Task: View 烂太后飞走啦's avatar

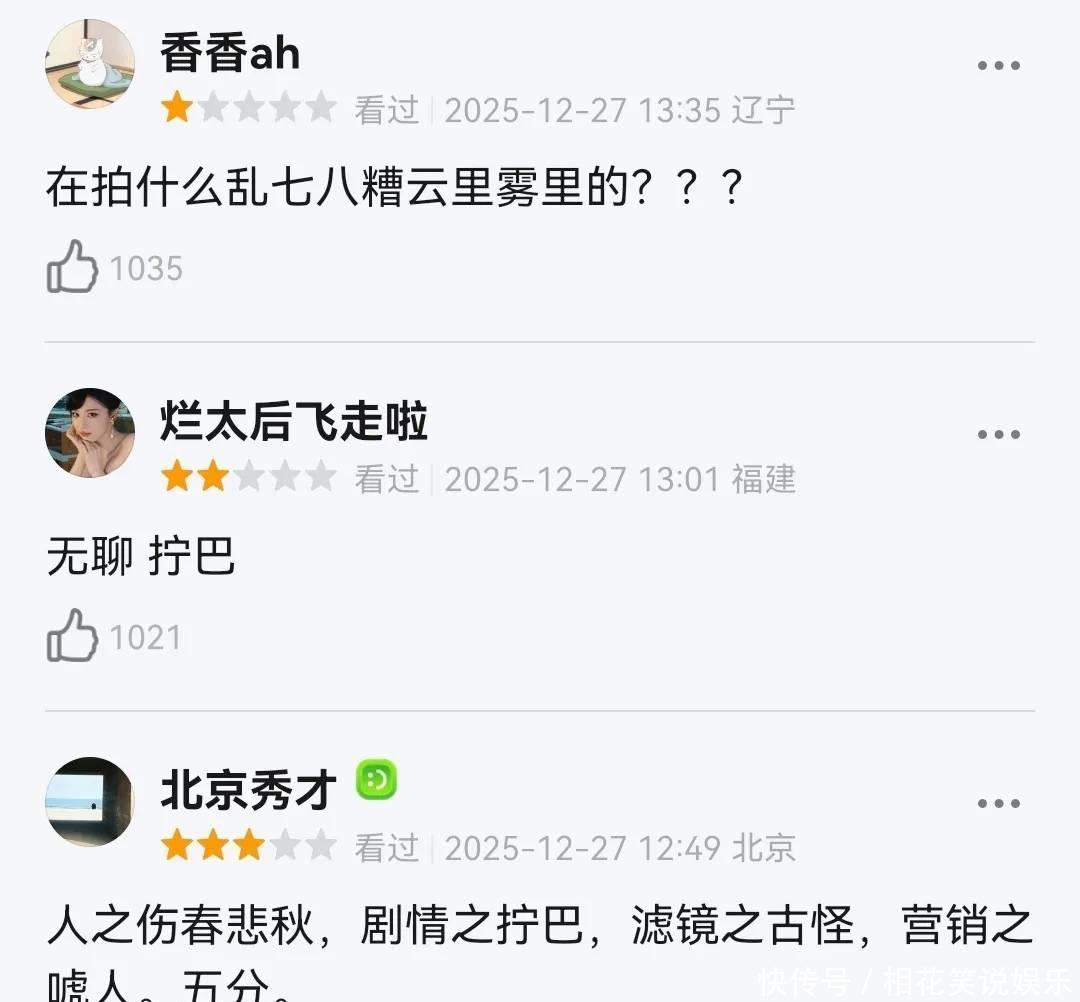Action: [x=90, y=433]
